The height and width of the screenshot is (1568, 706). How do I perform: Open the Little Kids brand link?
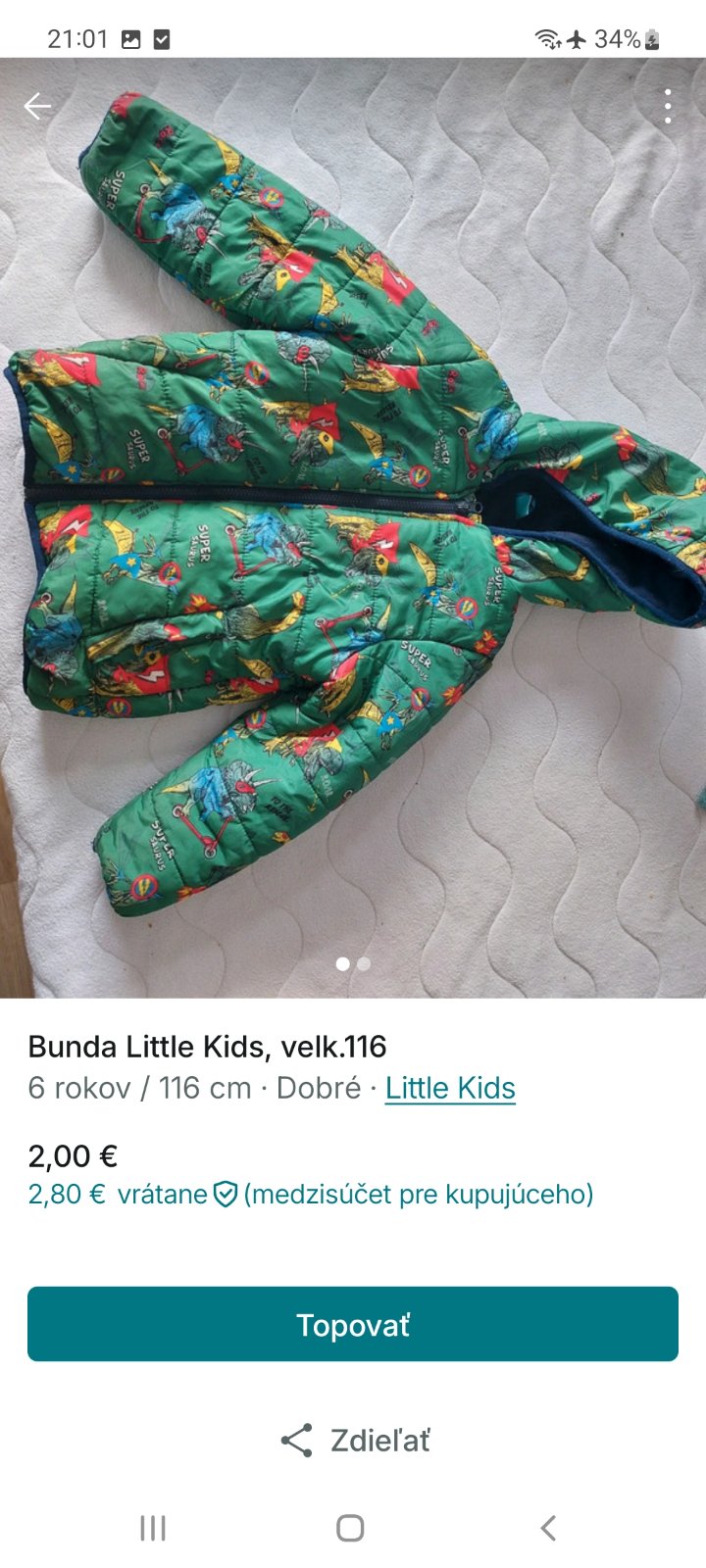tap(450, 1088)
